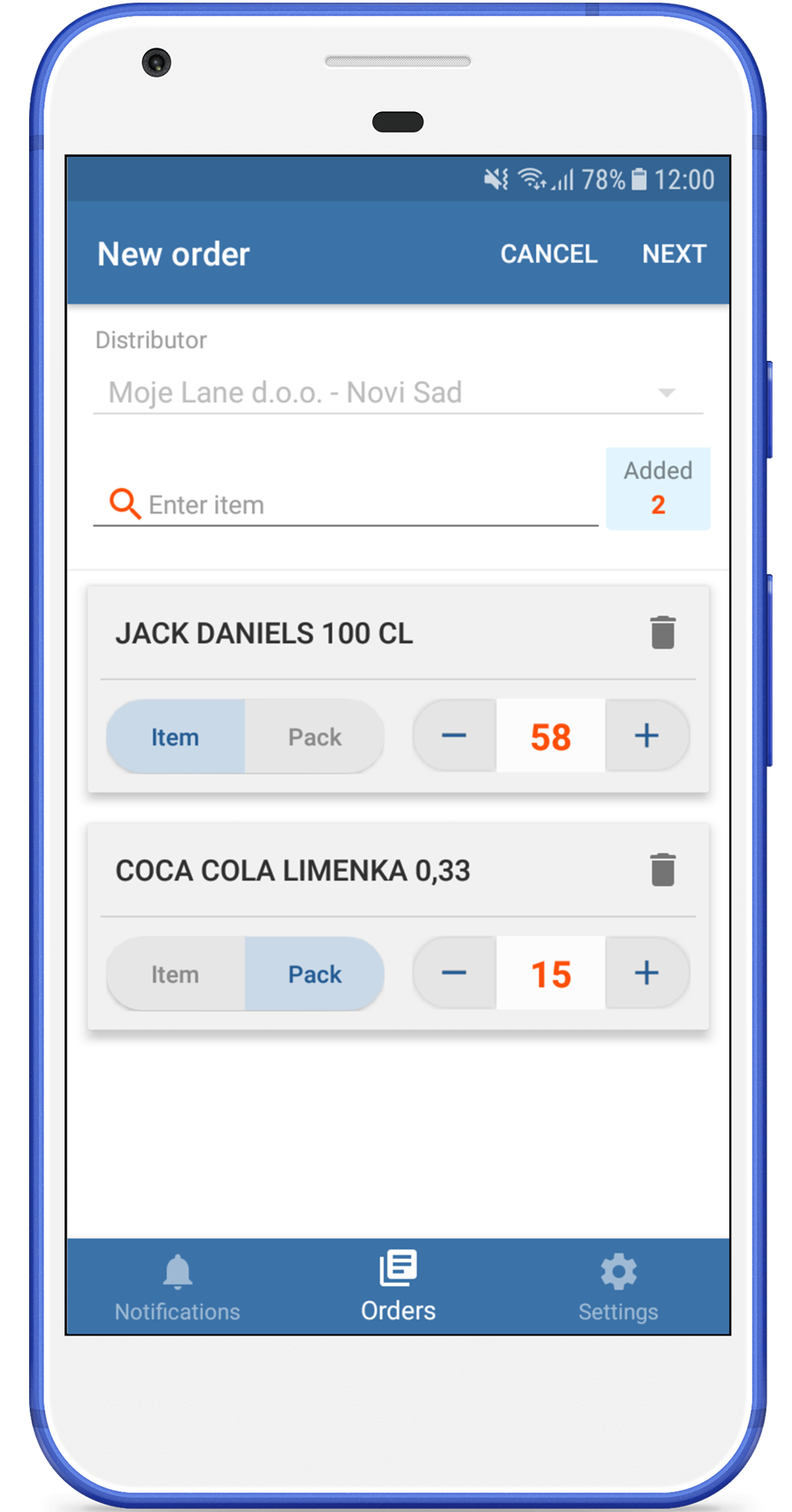This screenshot has height=1512, width=792.
Task: View the Added items counter
Action: tap(658, 489)
